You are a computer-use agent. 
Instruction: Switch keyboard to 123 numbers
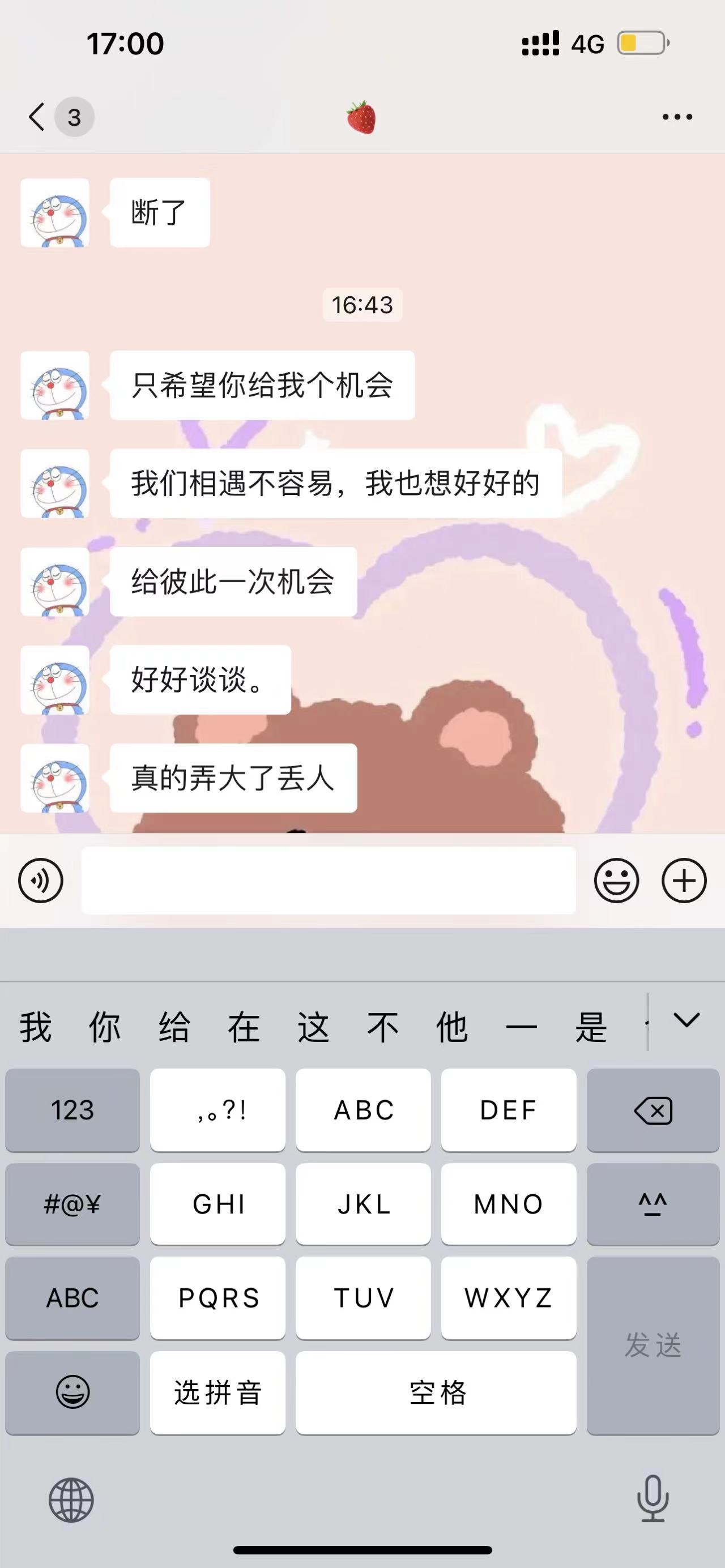click(x=72, y=1110)
